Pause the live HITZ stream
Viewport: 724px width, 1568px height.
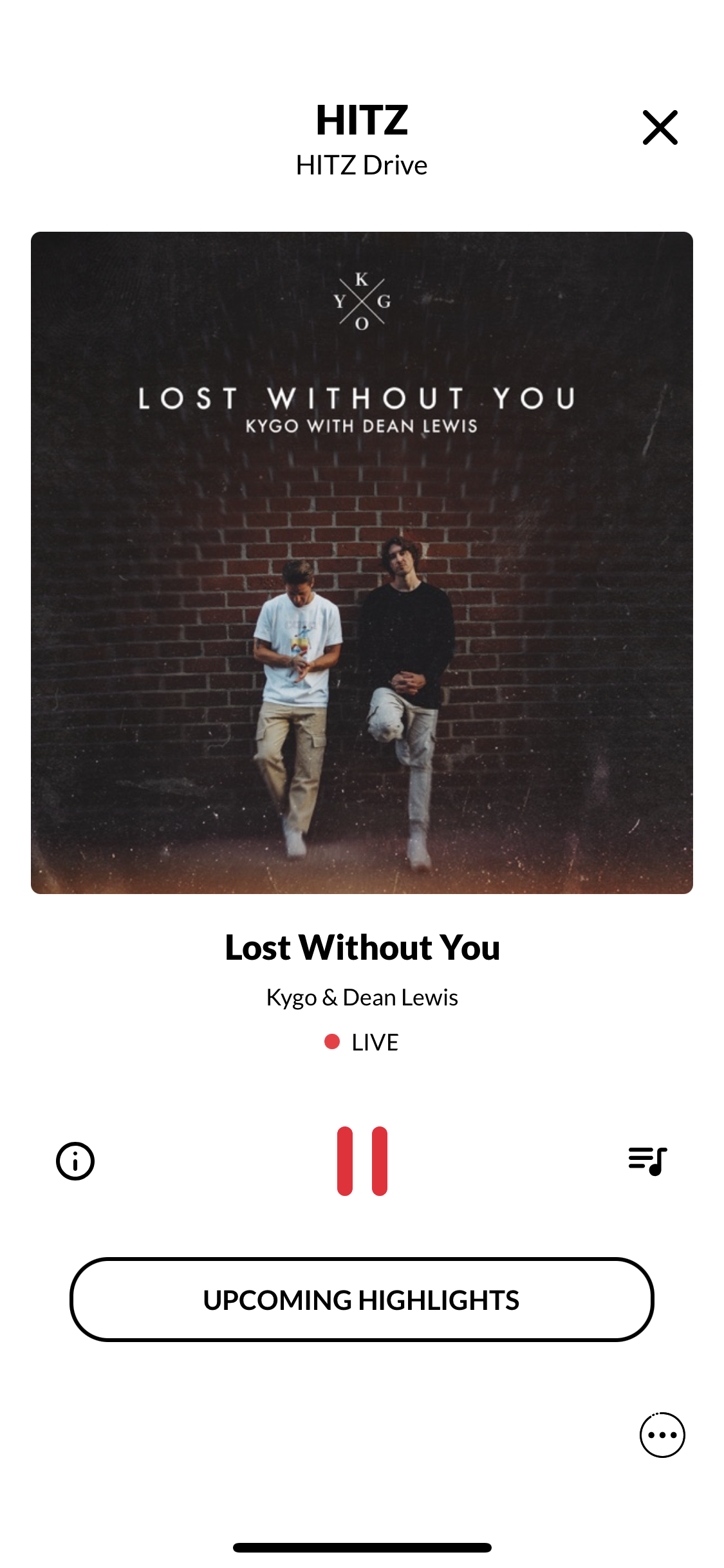coord(362,1161)
